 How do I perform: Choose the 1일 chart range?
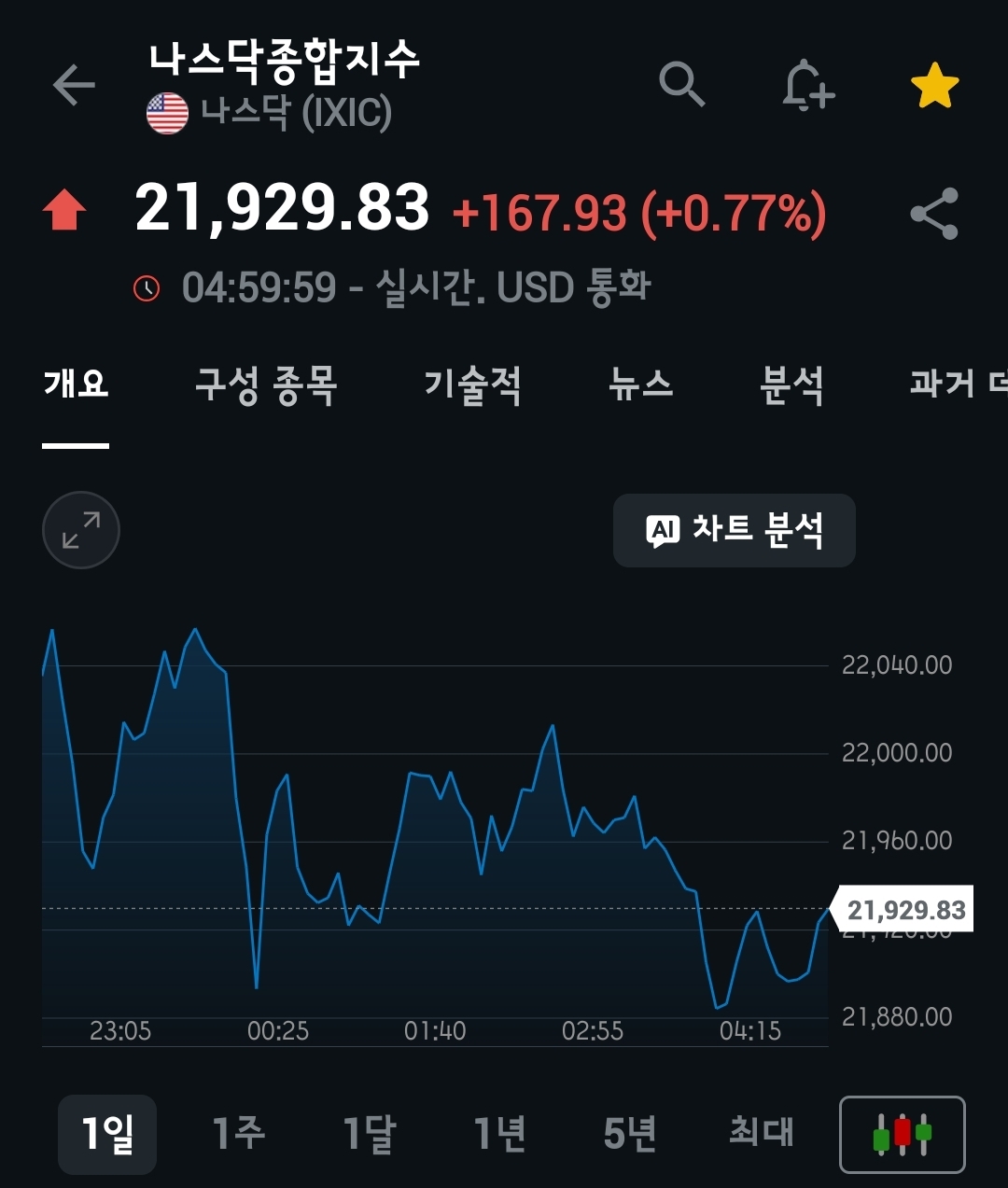point(107,1134)
